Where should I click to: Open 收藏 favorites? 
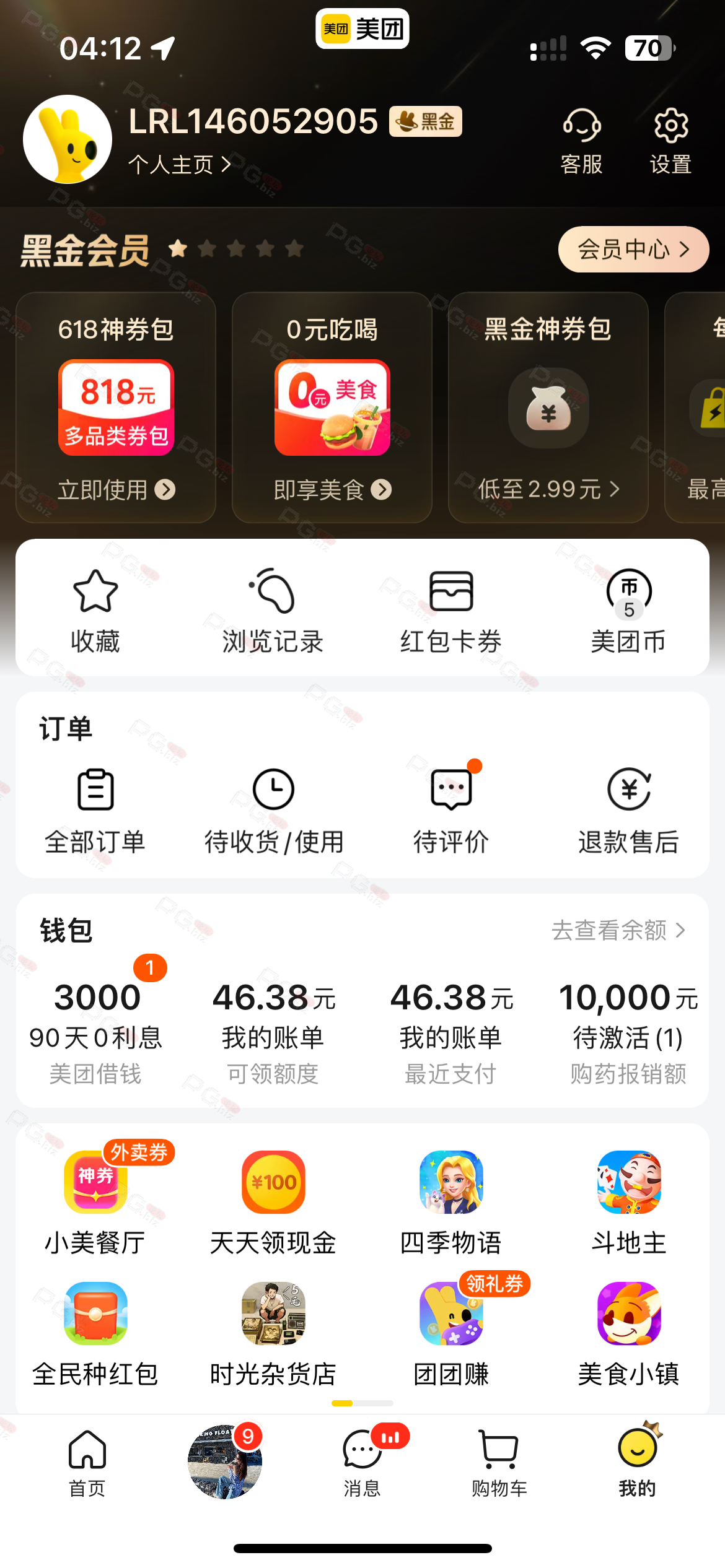click(x=95, y=611)
